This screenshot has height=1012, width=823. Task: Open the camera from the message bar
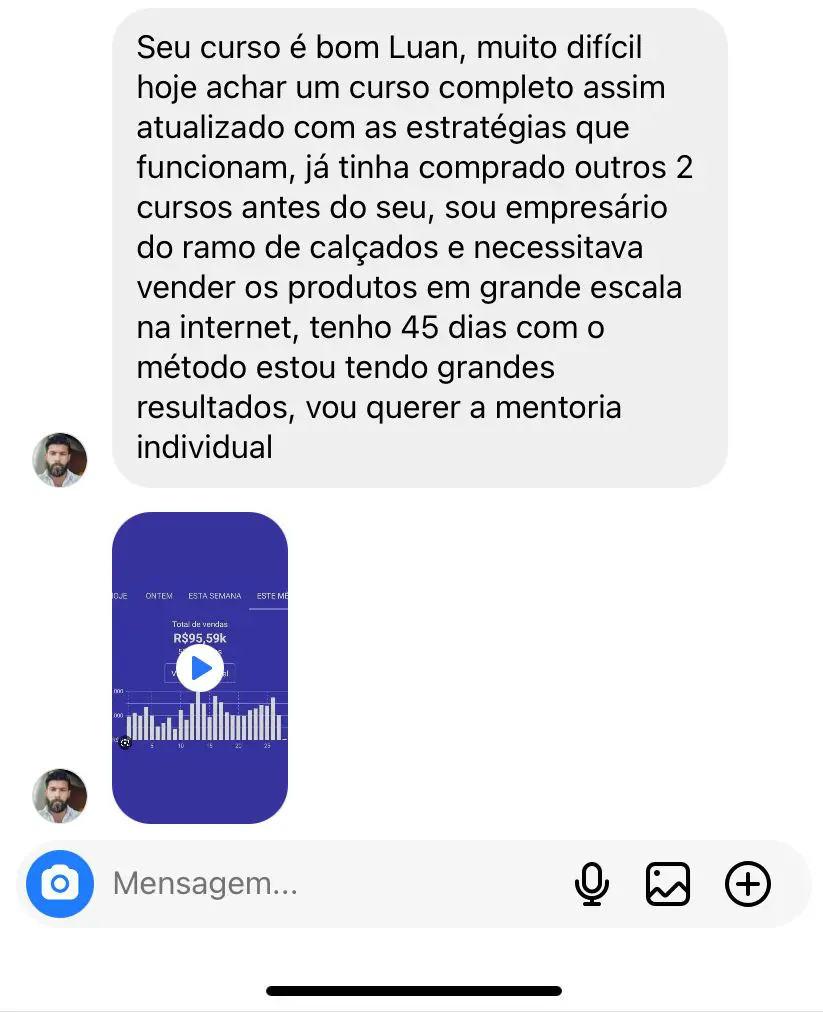(x=60, y=884)
